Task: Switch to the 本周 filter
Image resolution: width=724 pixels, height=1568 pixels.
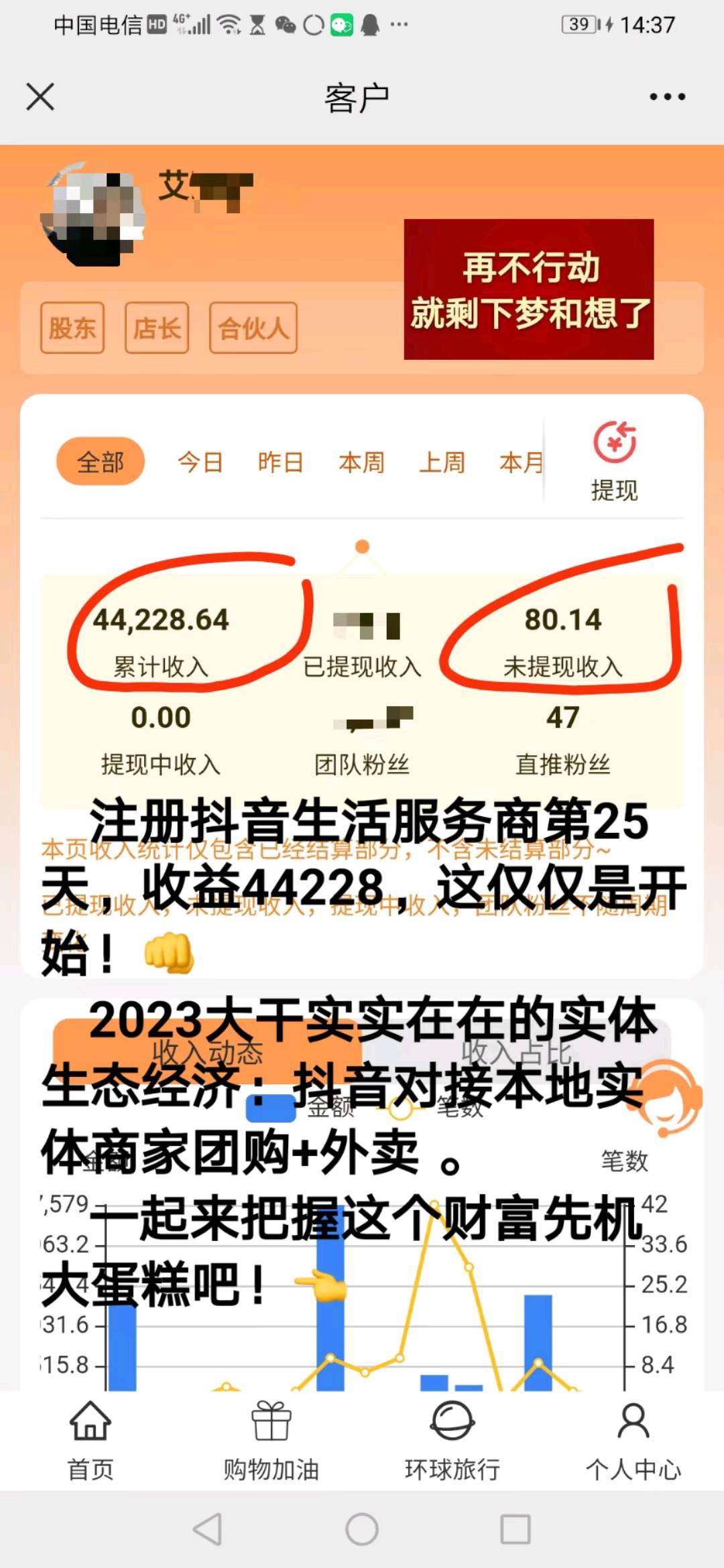Action: [361, 462]
